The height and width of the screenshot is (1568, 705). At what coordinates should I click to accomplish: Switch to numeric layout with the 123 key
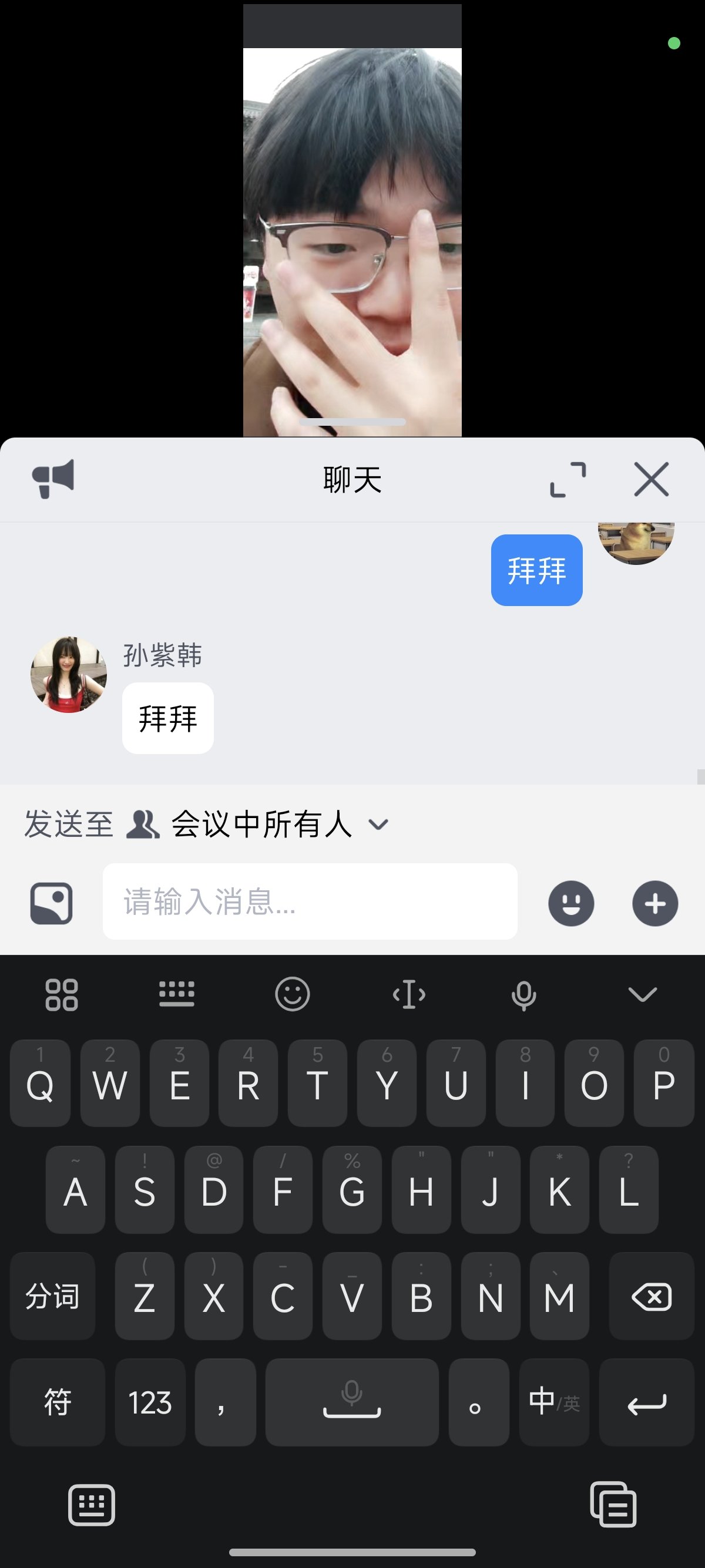coord(150,1403)
